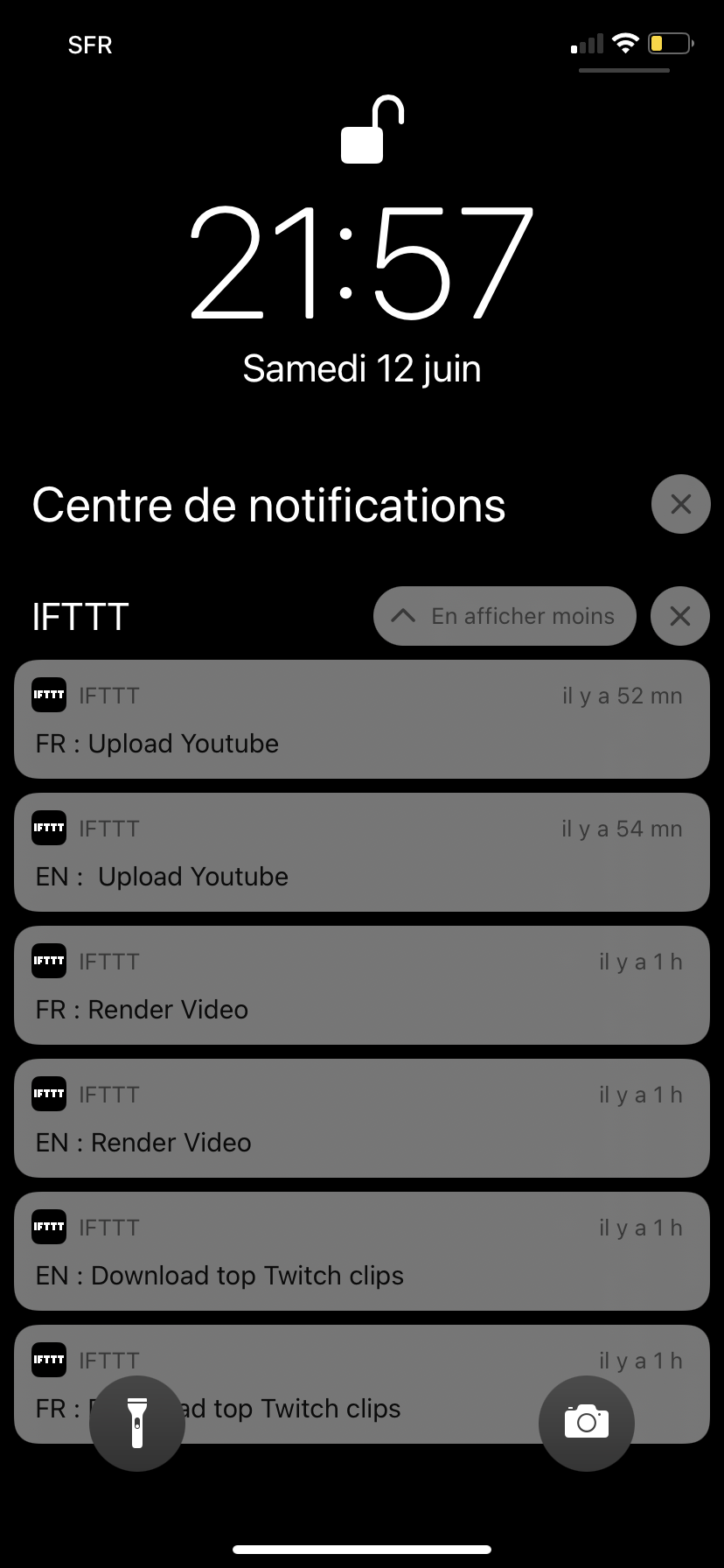Turn on the flashlight

(x=137, y=1423)
